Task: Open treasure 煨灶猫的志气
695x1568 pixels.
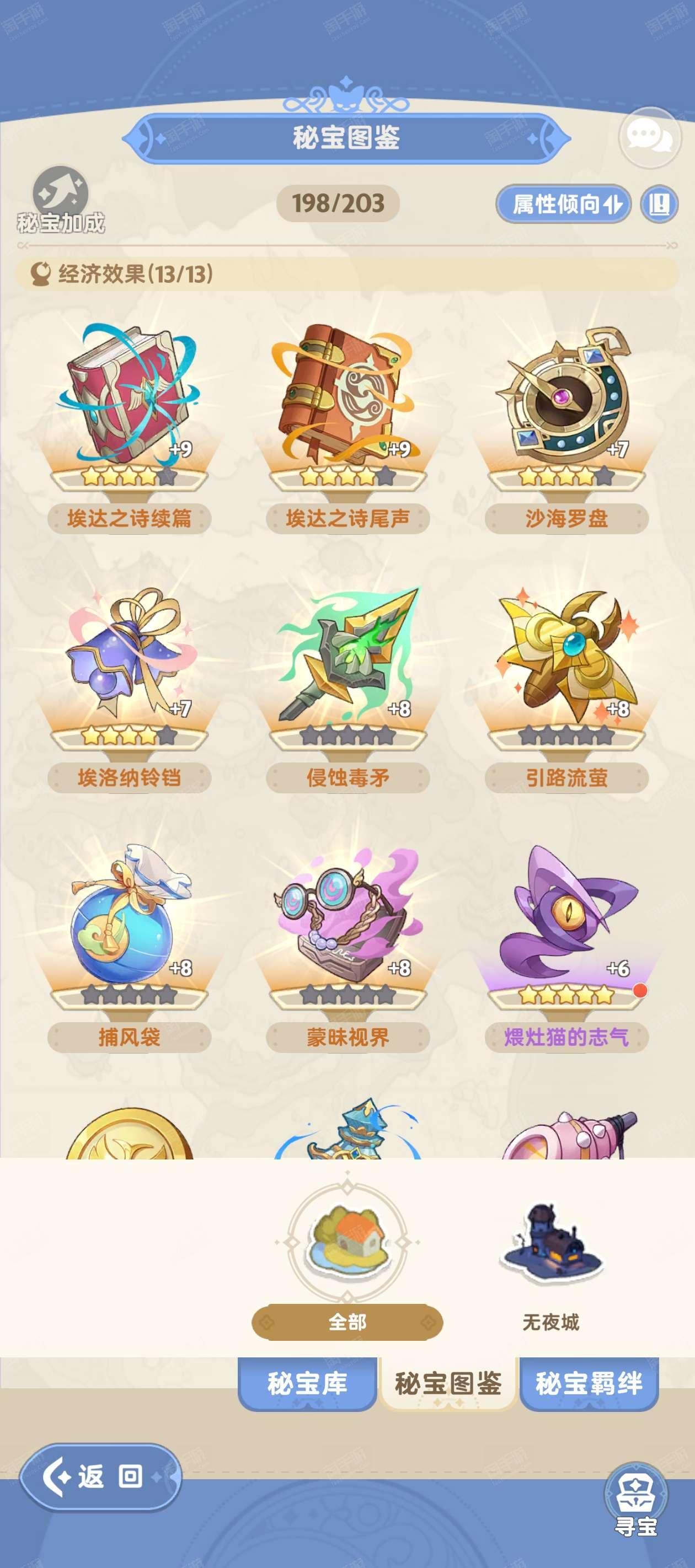Action: pos(566,947)
